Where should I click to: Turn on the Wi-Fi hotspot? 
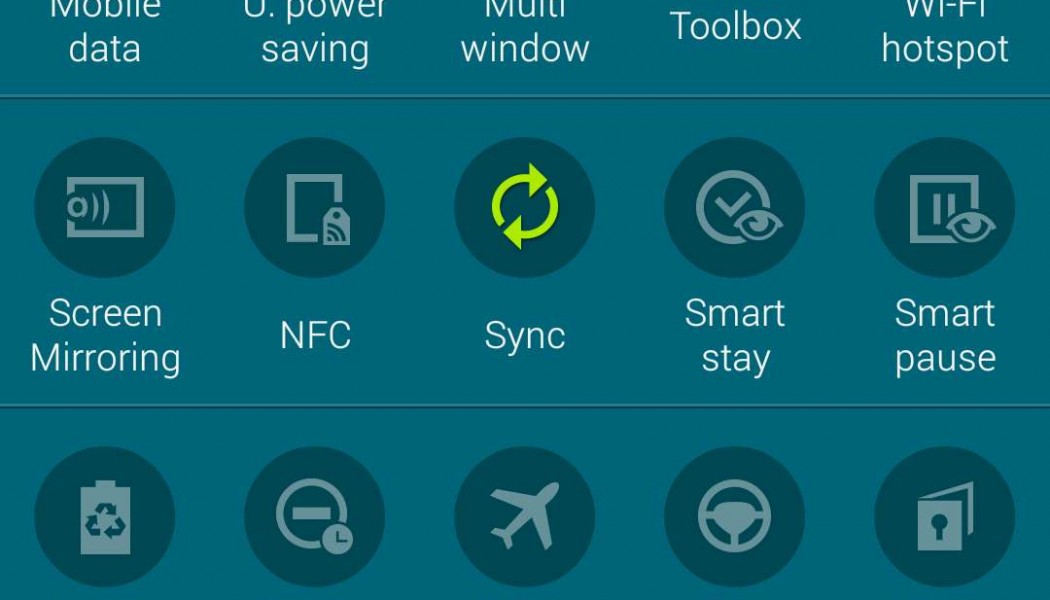pyautogui.click(x=945, y=35)
